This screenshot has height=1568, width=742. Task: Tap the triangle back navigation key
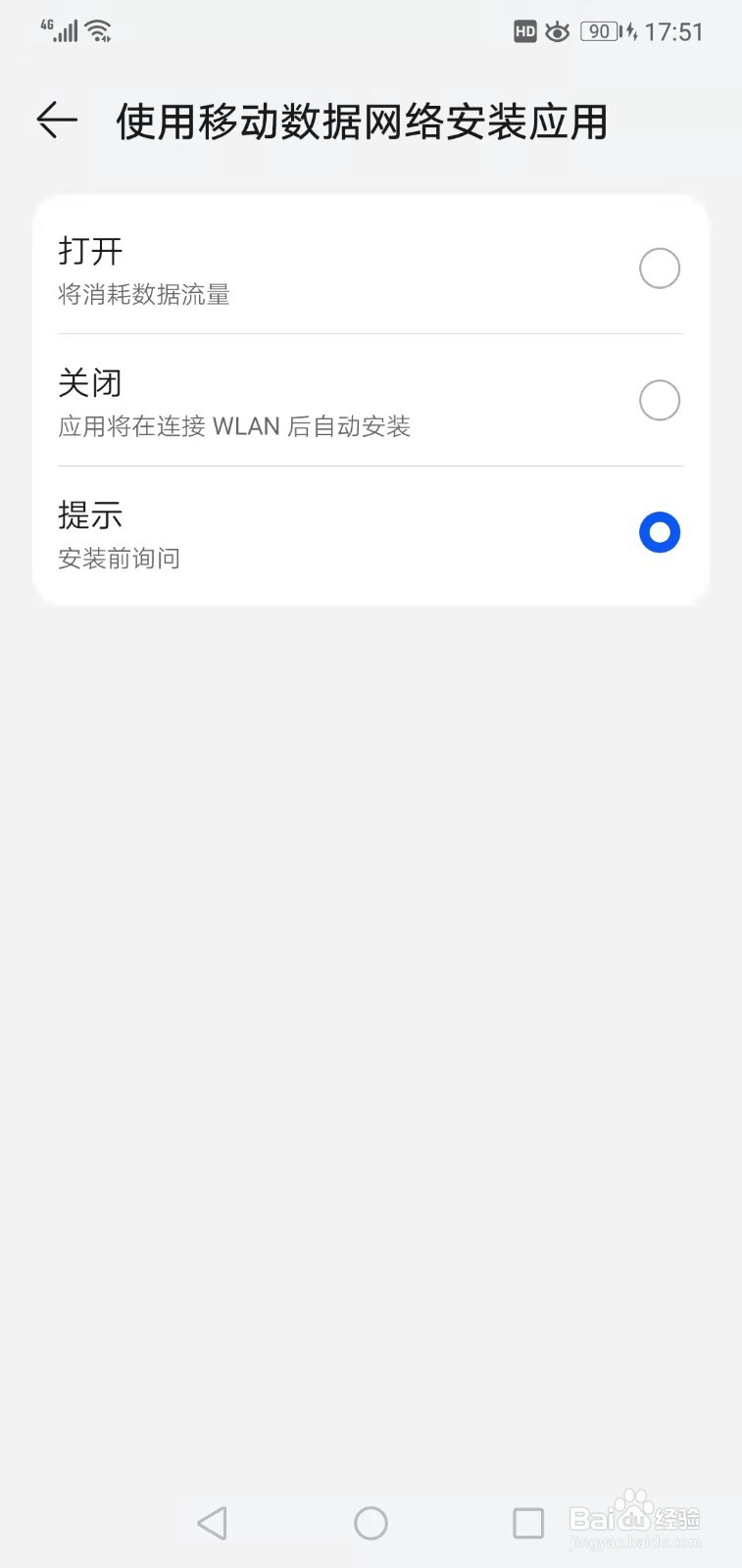212,1522
